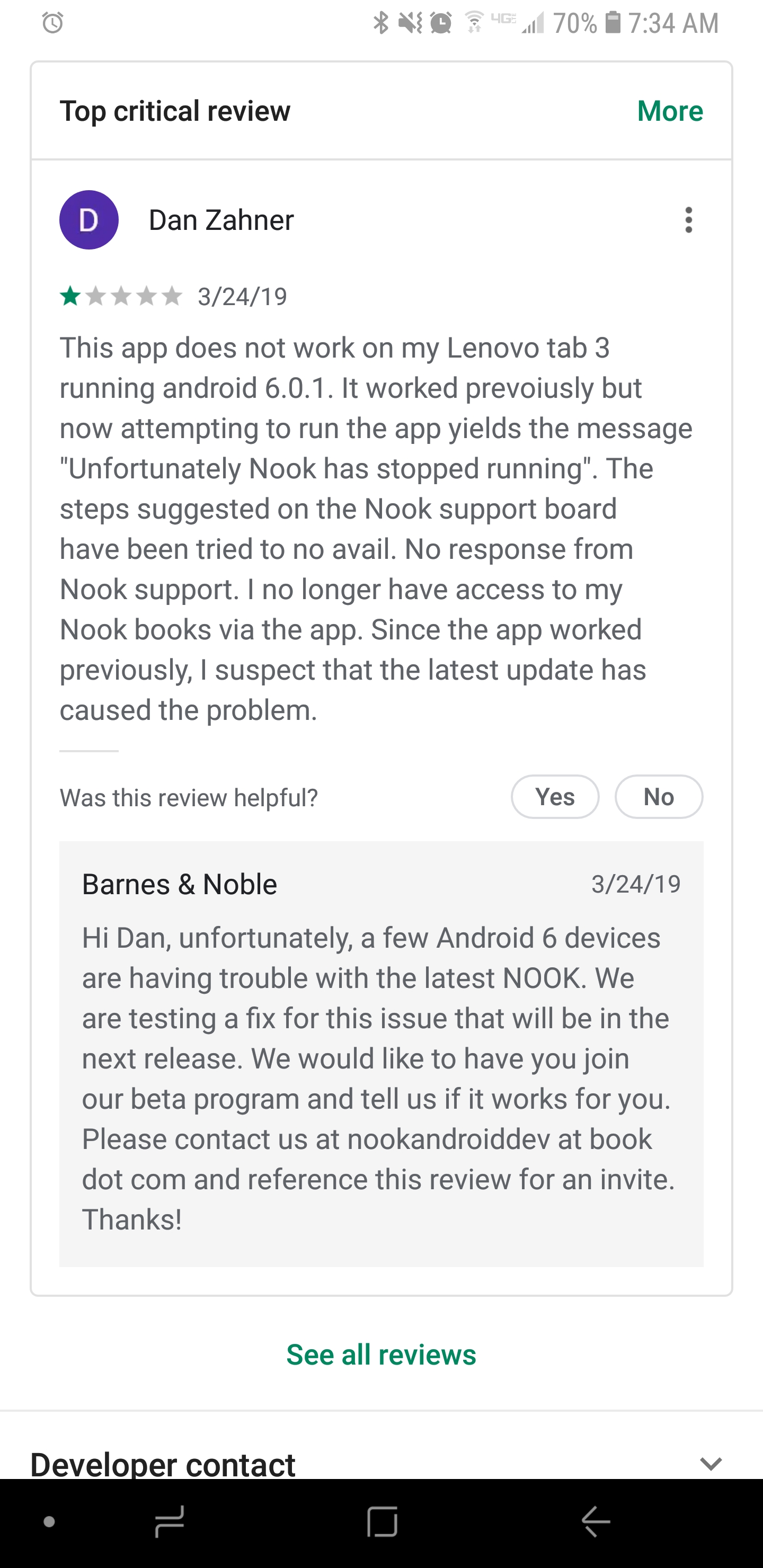Open recent apps from navigation bar
Viewport: 763px width, 1568px height.
(x=169, y=1522)
